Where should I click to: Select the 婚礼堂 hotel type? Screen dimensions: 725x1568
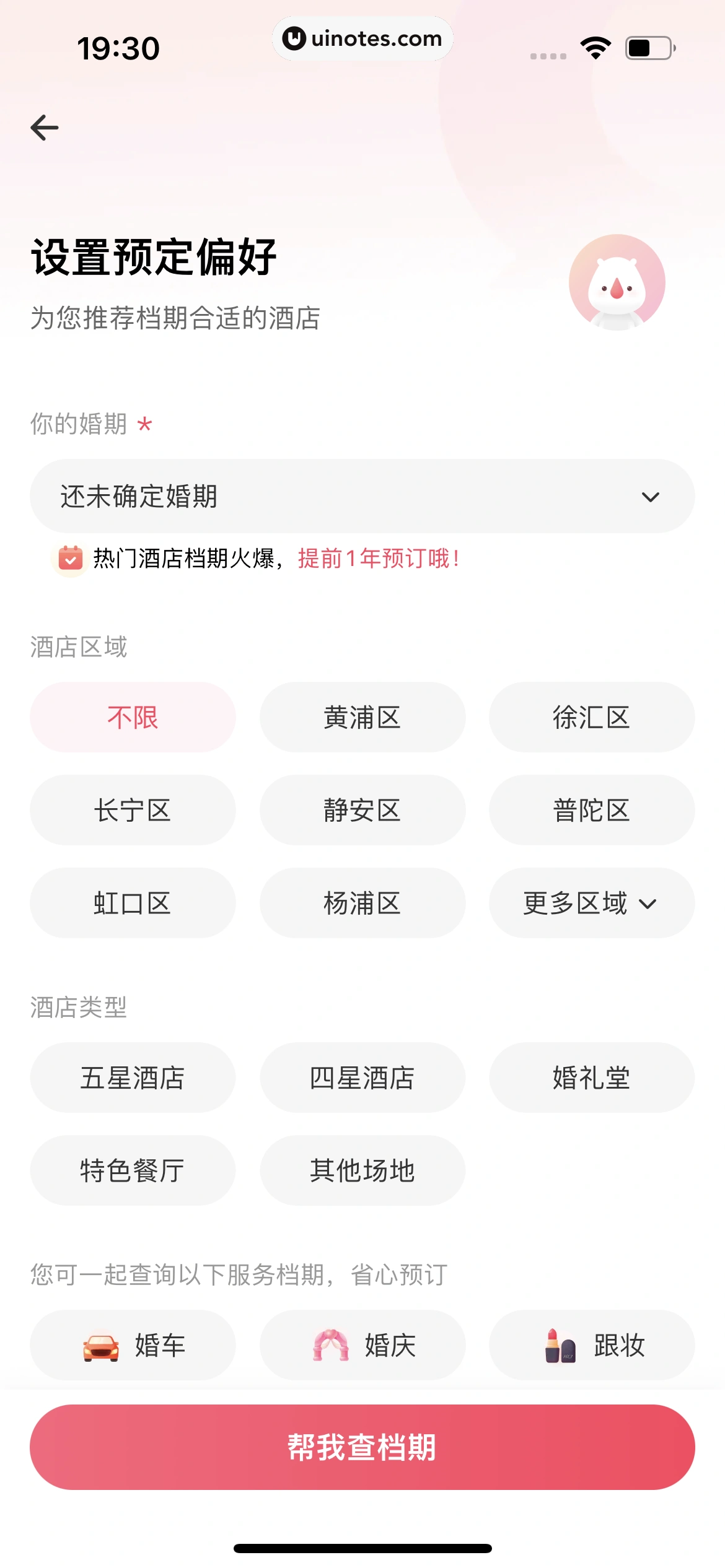tap(591, 1077)
